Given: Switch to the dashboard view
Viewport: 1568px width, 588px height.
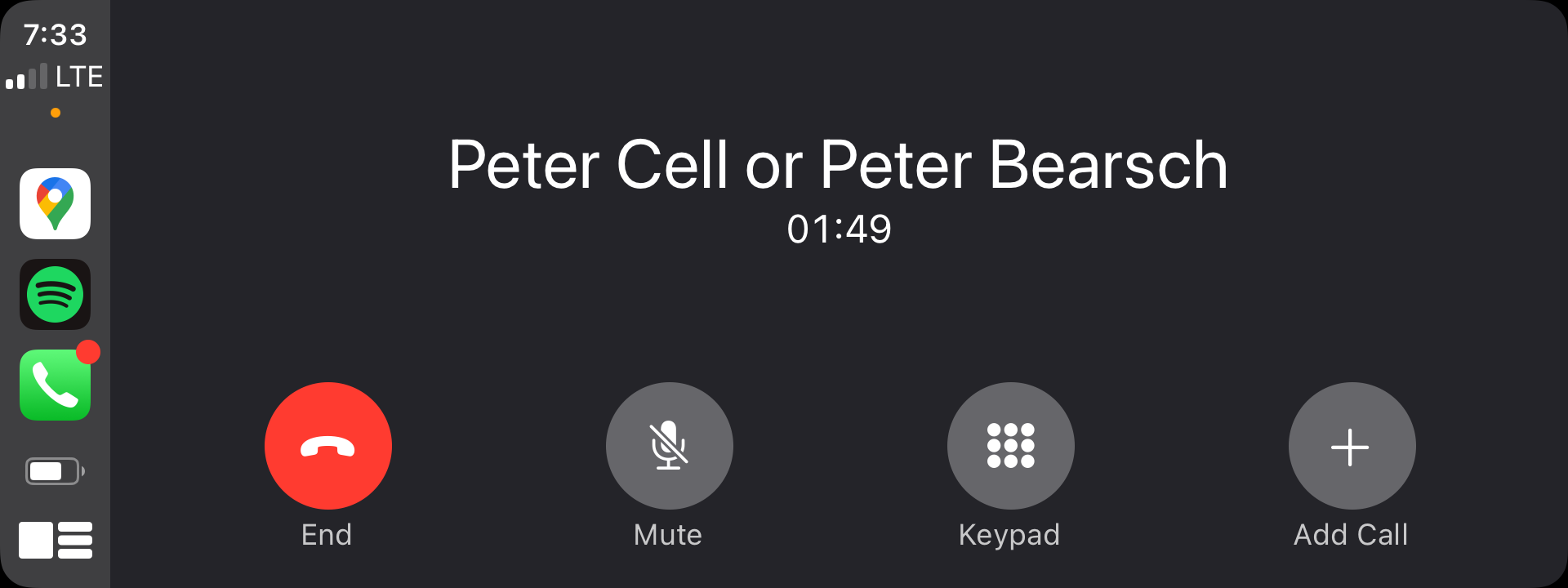Looking at the screenshot, I should [55, 540].
